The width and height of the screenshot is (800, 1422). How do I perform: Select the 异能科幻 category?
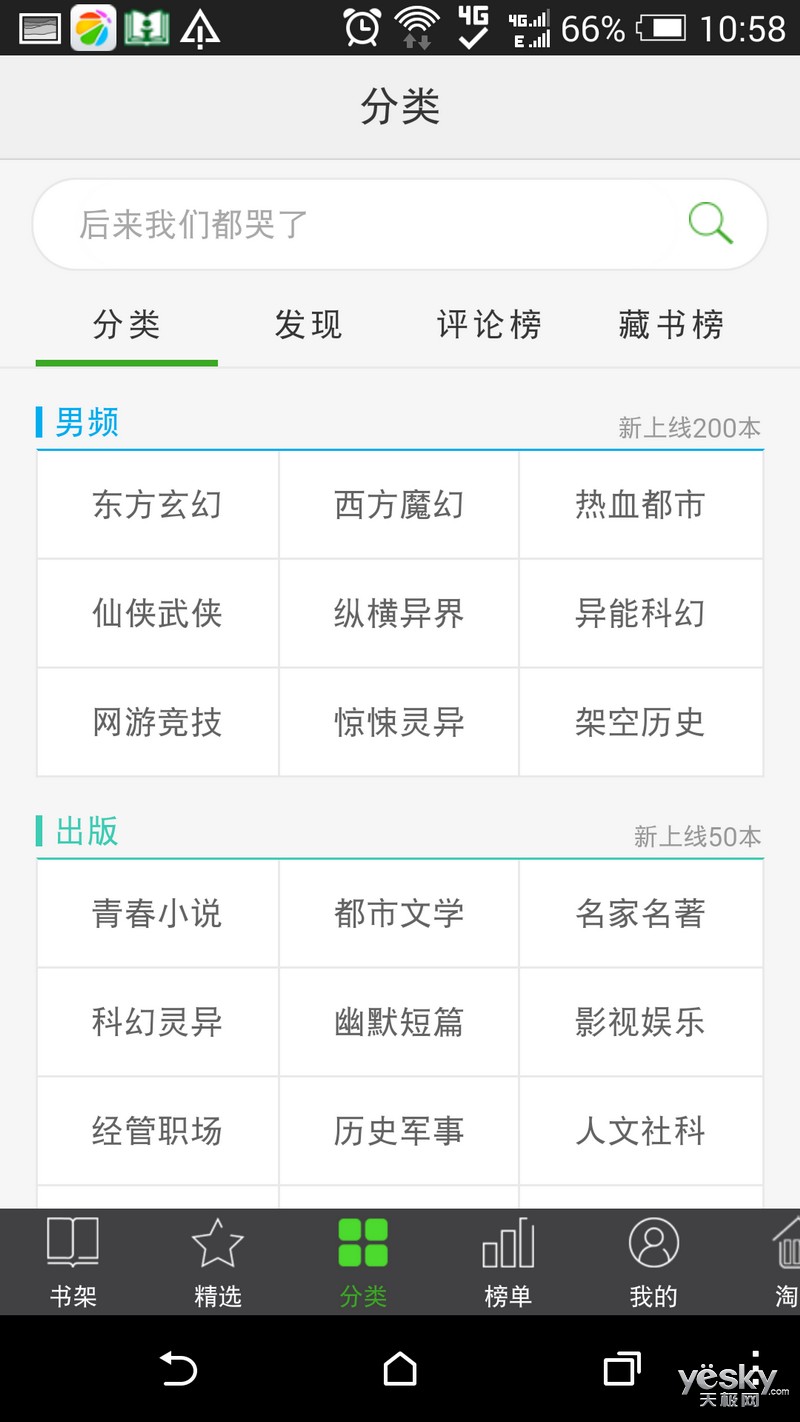641,613
